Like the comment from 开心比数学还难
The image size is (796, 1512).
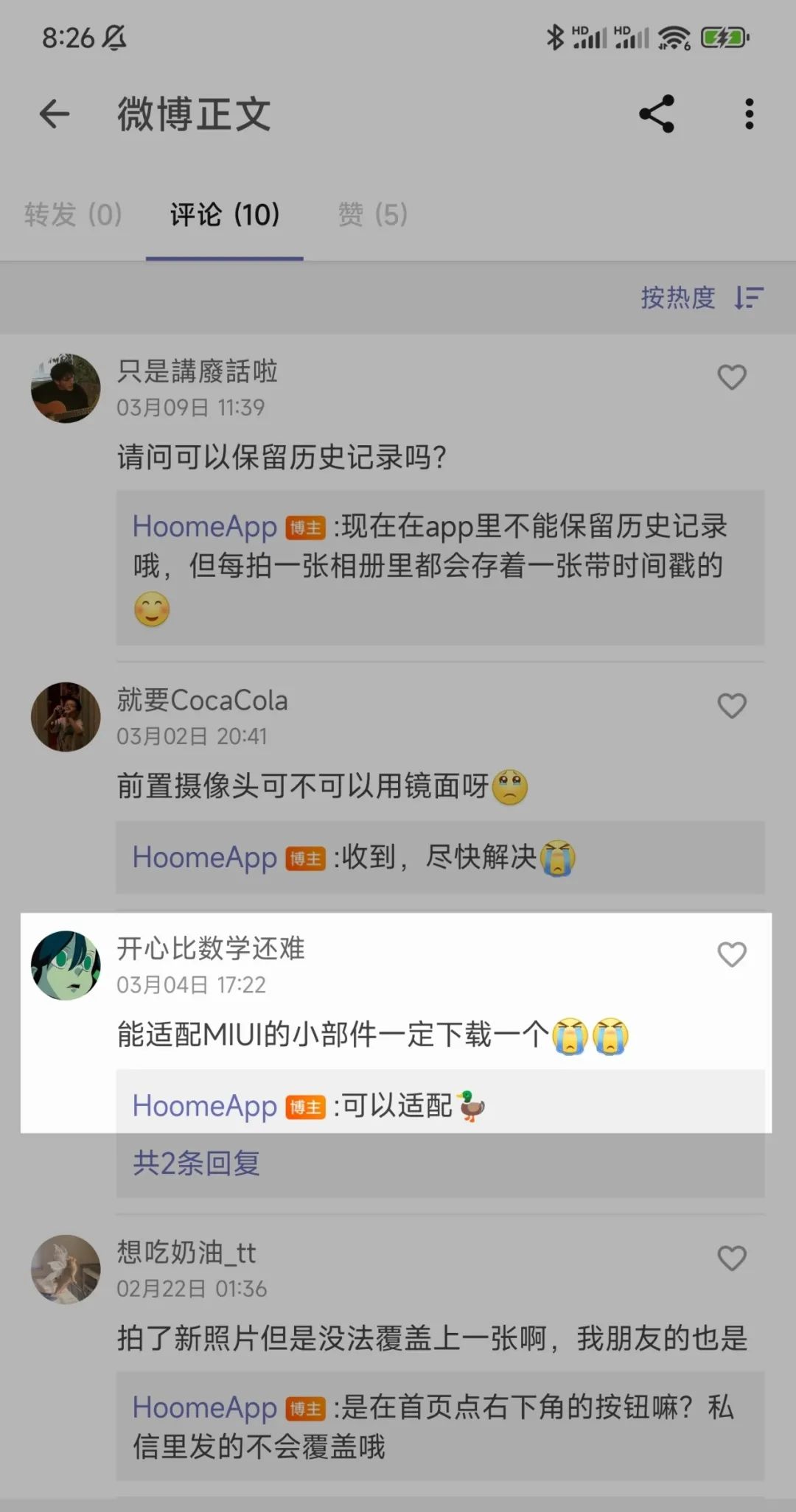pyautogui.click(x=731, y=954)
